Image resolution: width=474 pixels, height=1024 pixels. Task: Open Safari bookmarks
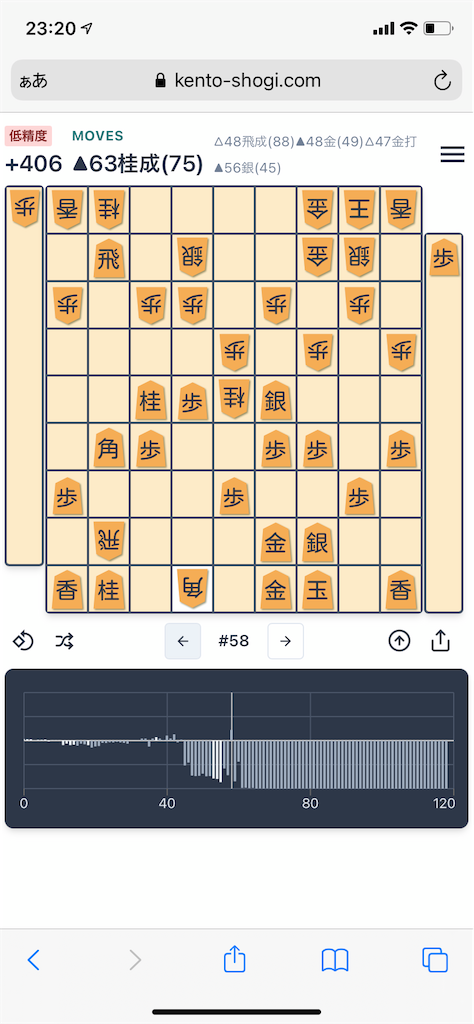[x=335, y=960]
